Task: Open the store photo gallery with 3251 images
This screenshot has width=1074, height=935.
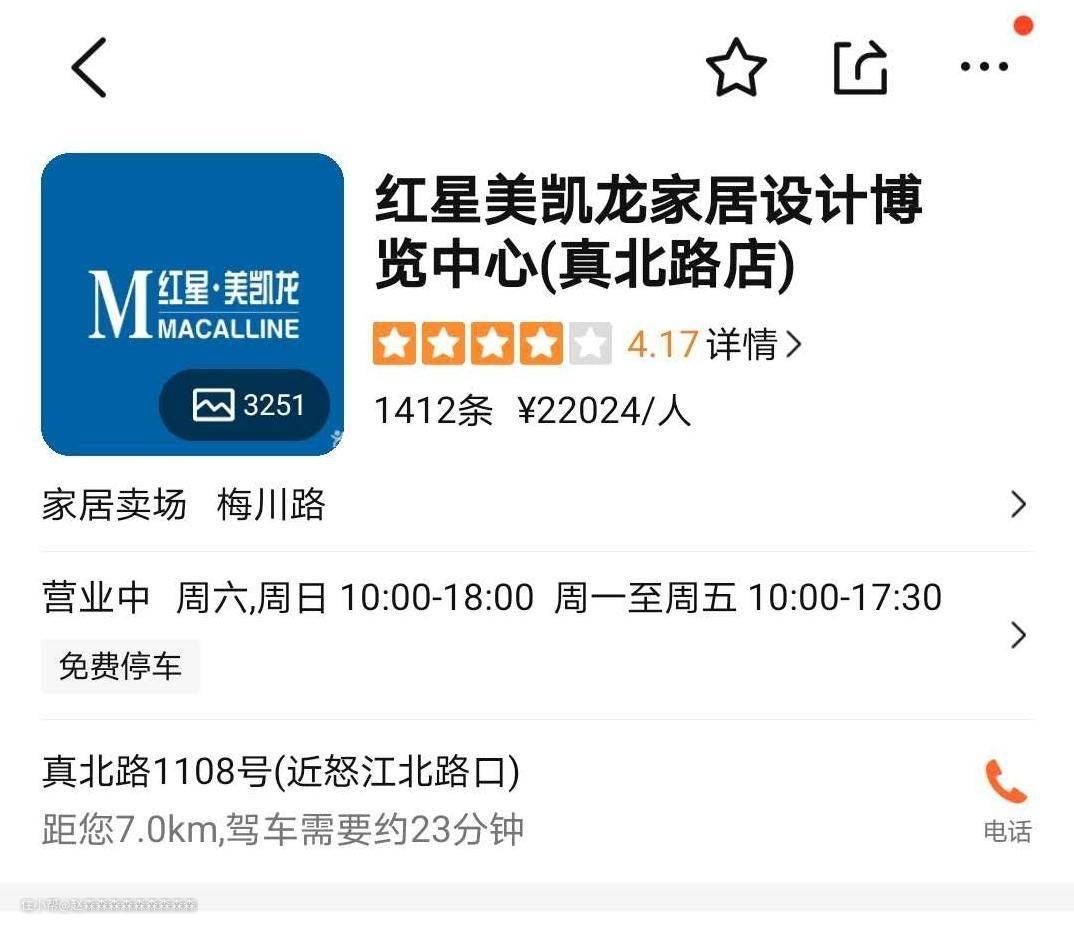Action: click(246, 405)
